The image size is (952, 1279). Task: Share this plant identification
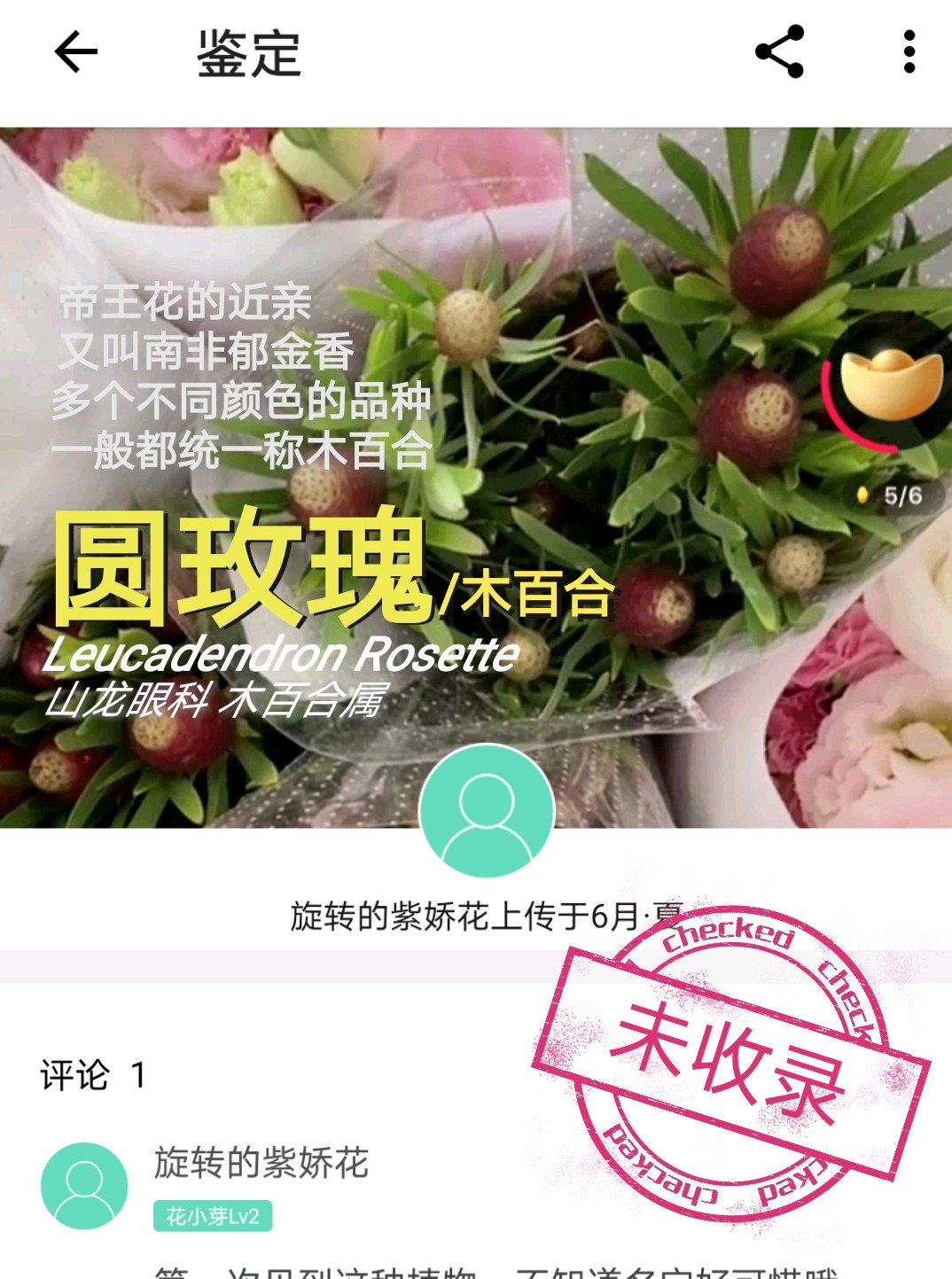coord(779,52)
